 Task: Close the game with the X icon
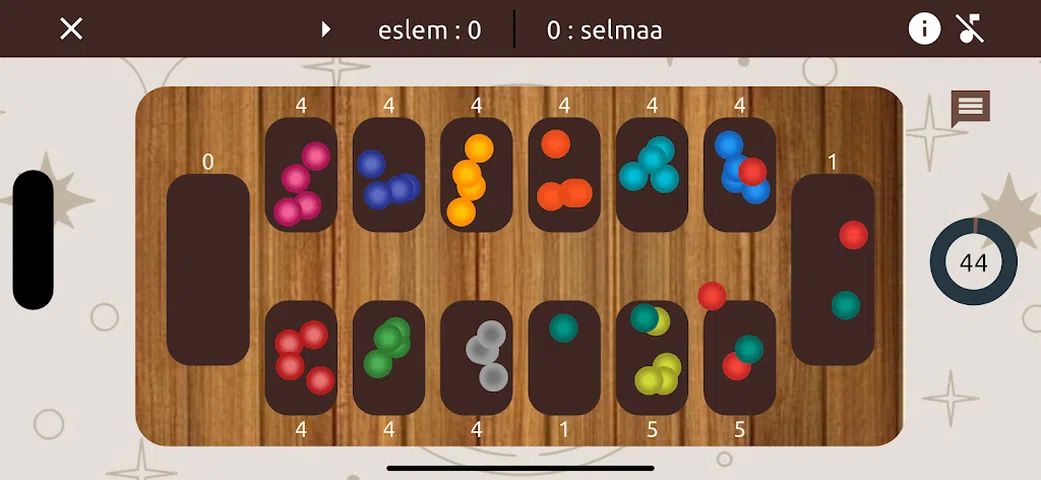[71, 29]
